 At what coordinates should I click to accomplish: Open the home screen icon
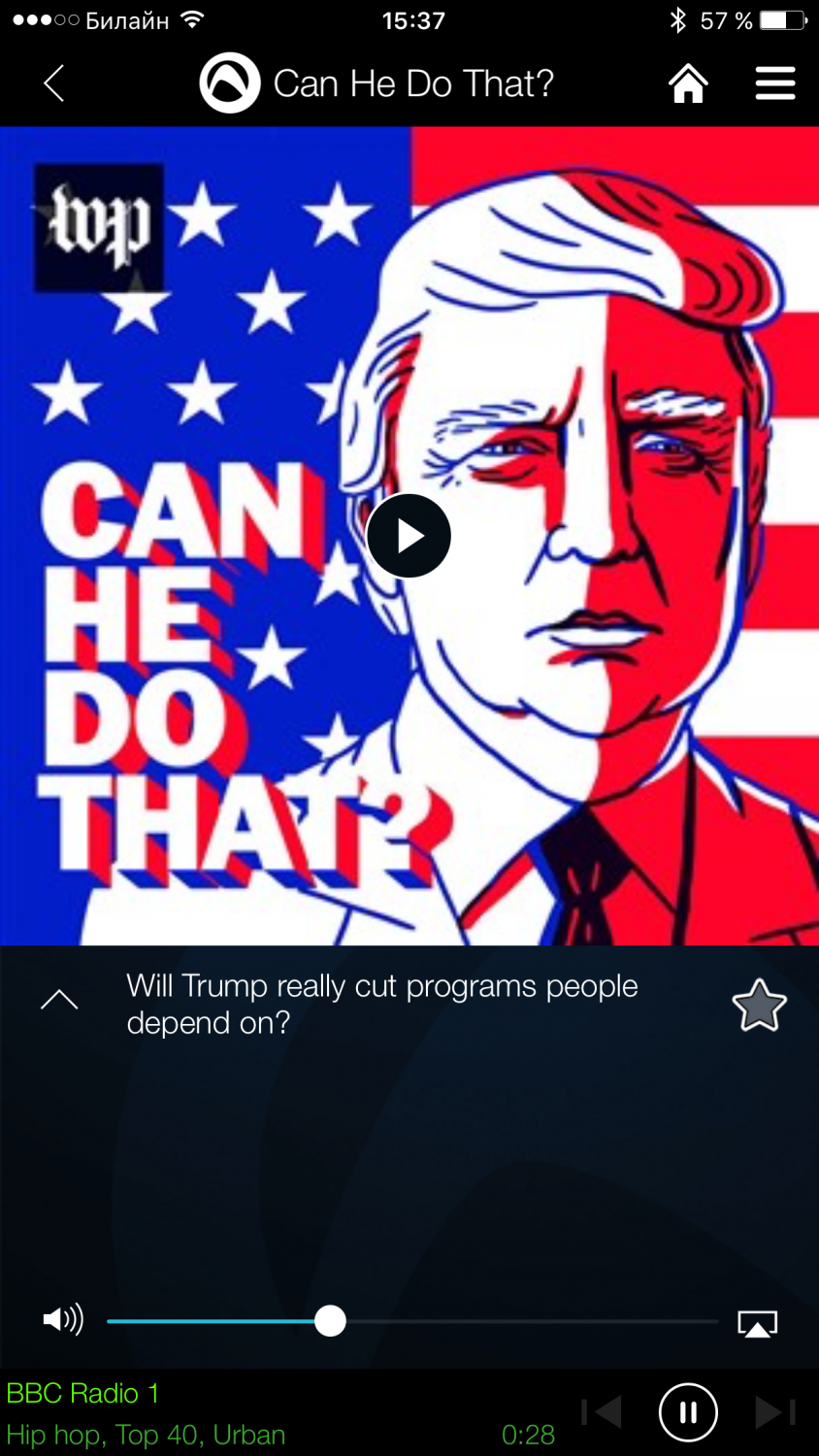tap(688, 84)
